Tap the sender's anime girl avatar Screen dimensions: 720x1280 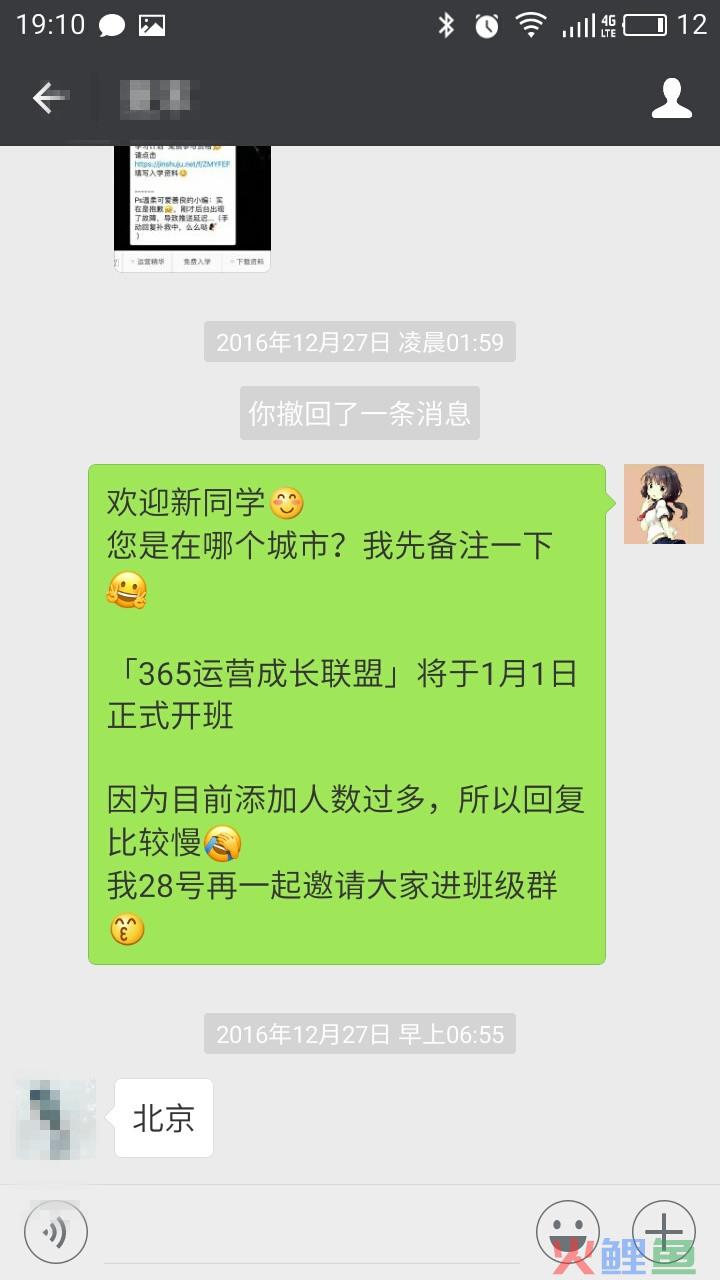point(663,504)
